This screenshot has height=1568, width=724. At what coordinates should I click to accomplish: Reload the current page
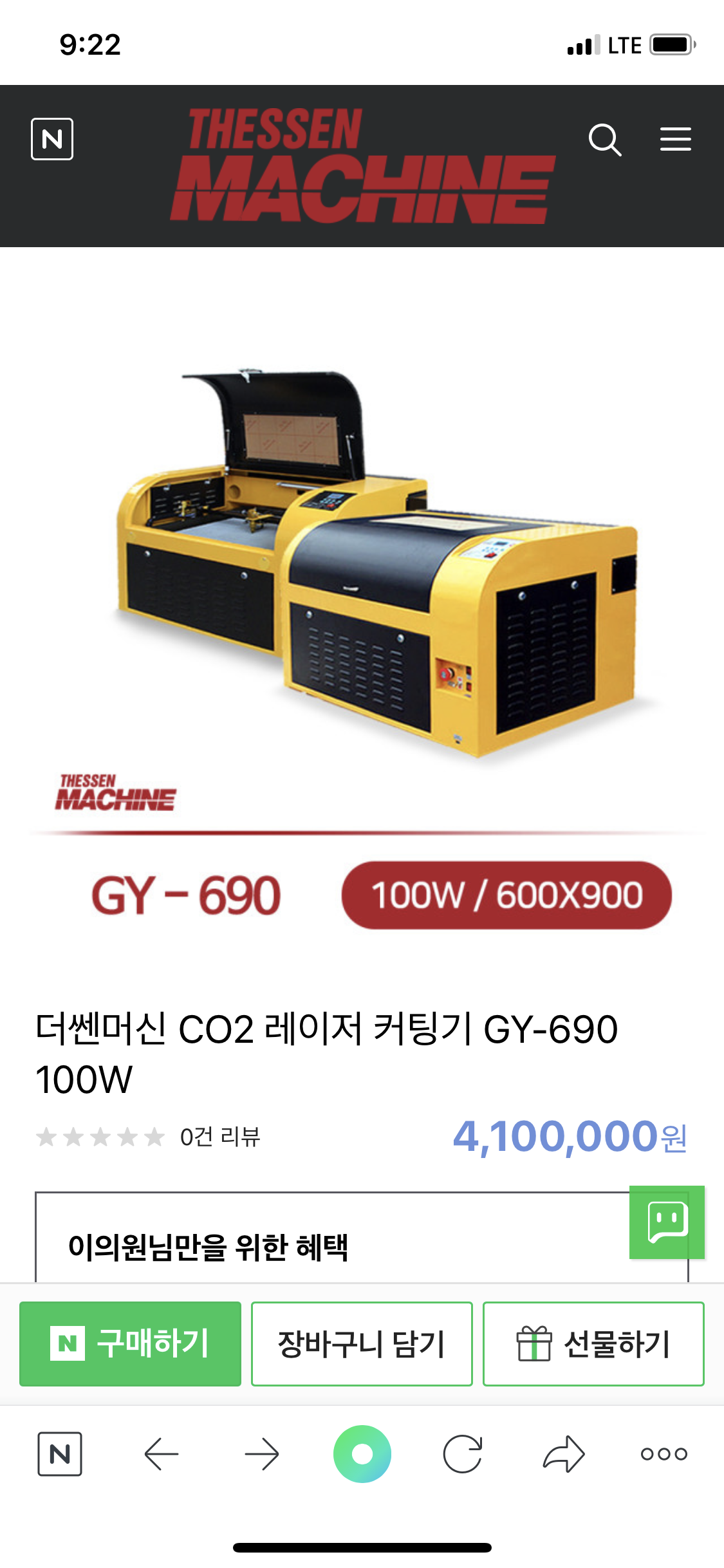463,1453
